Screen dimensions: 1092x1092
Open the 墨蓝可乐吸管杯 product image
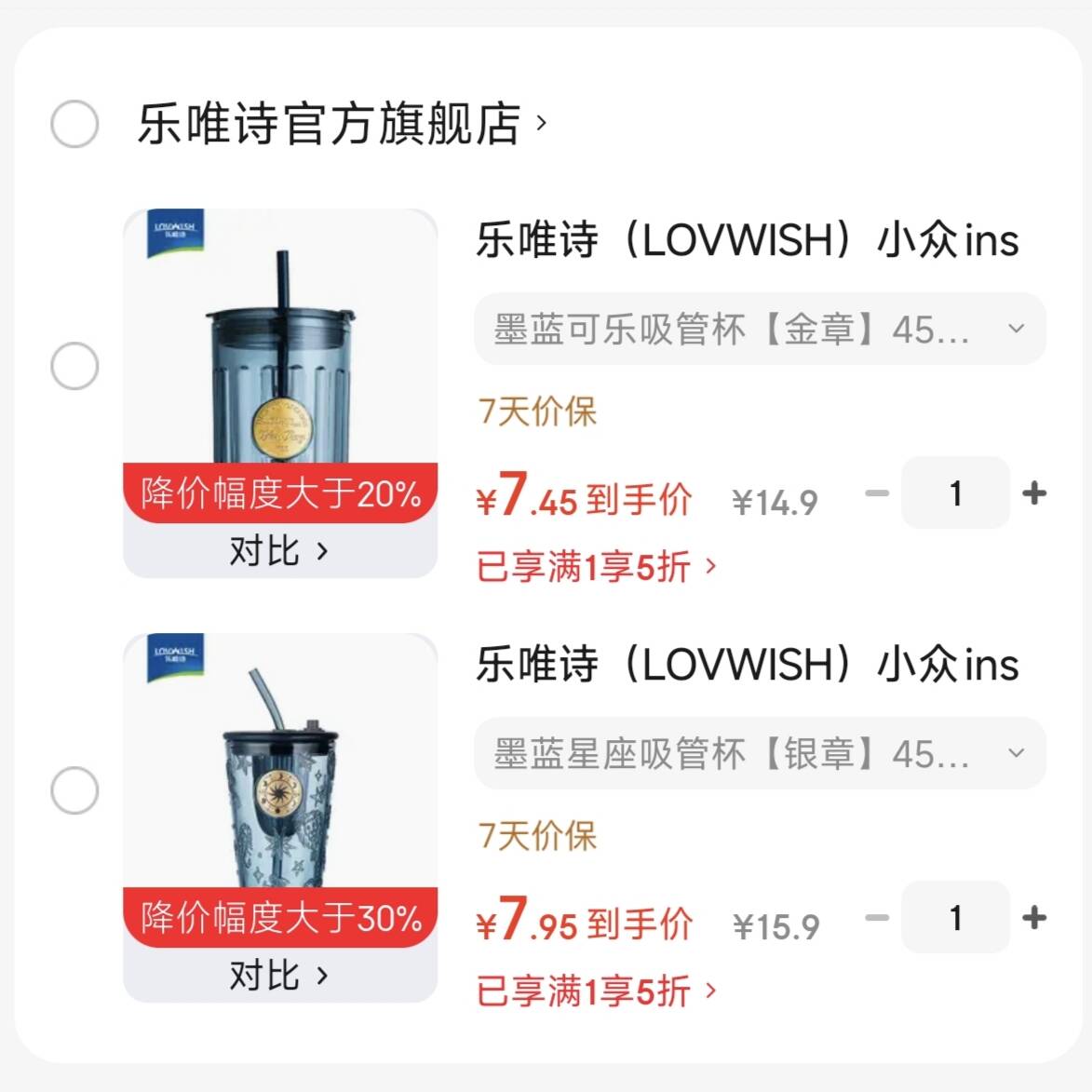(279, 344)
